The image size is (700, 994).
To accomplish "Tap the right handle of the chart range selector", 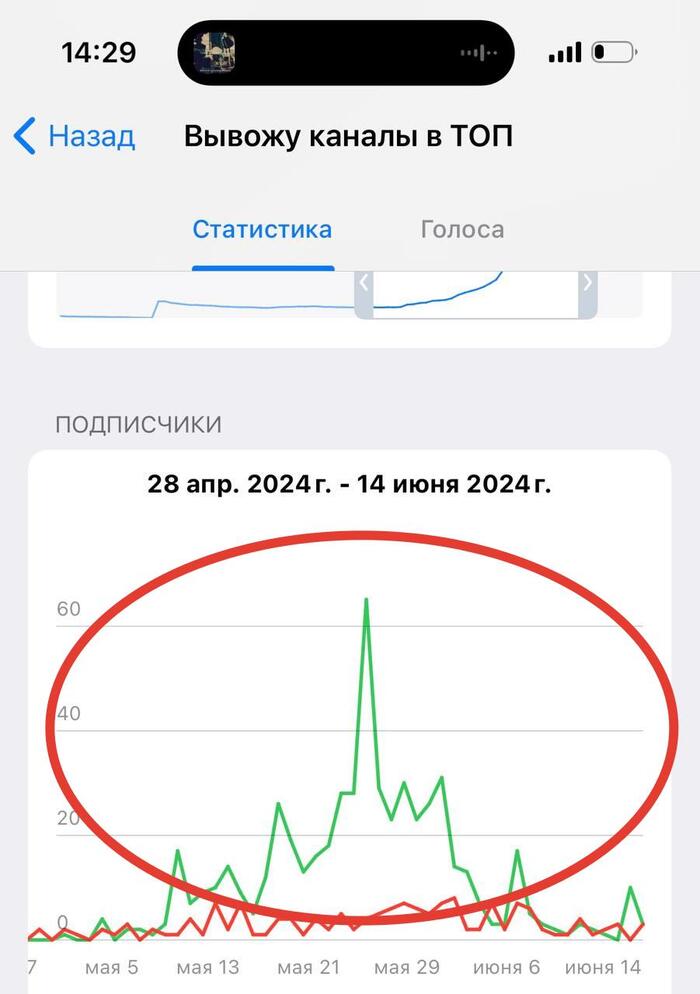I will click(x=587, y=283).
